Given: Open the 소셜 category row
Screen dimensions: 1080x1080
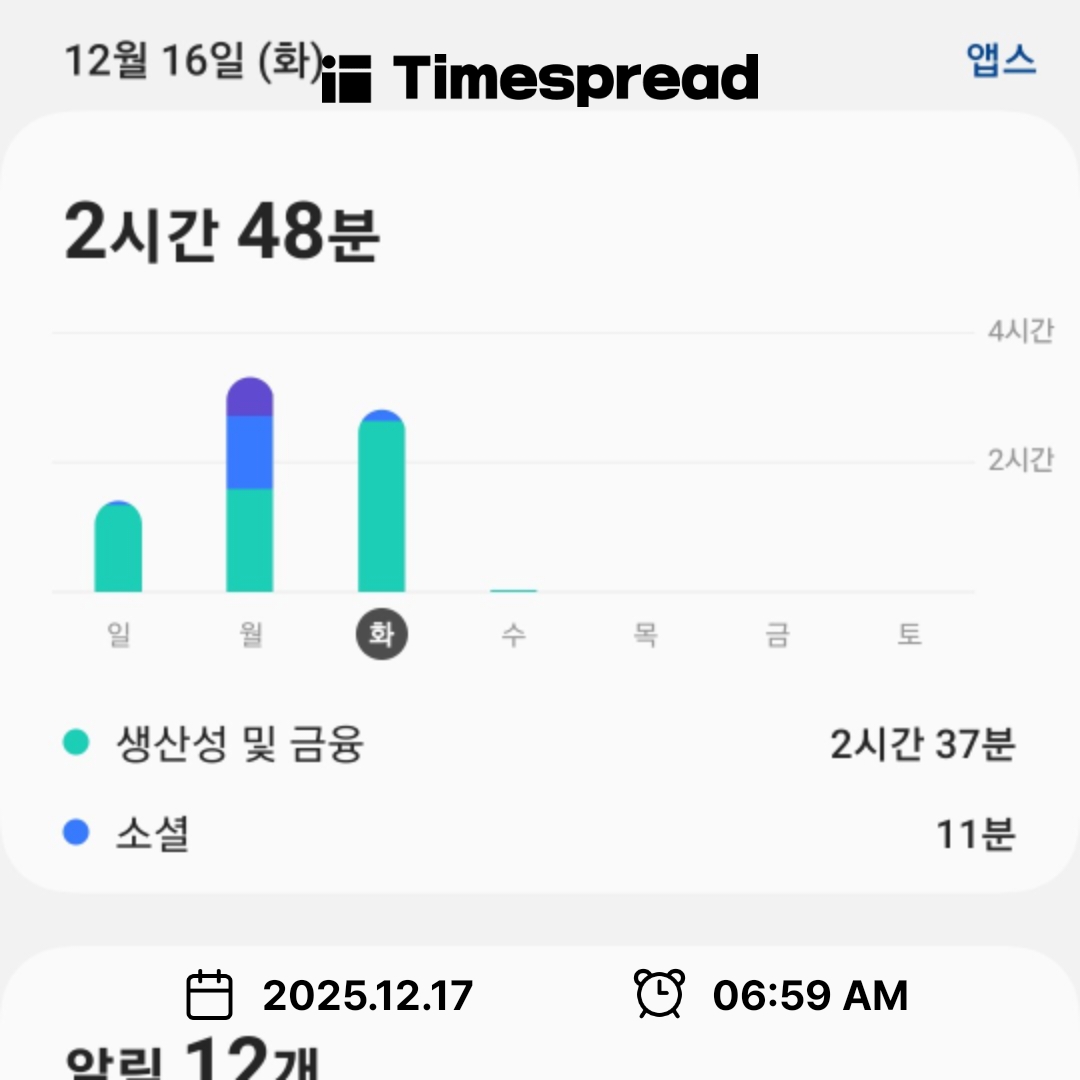Looking at the screenshot, I should coord(540,833).
